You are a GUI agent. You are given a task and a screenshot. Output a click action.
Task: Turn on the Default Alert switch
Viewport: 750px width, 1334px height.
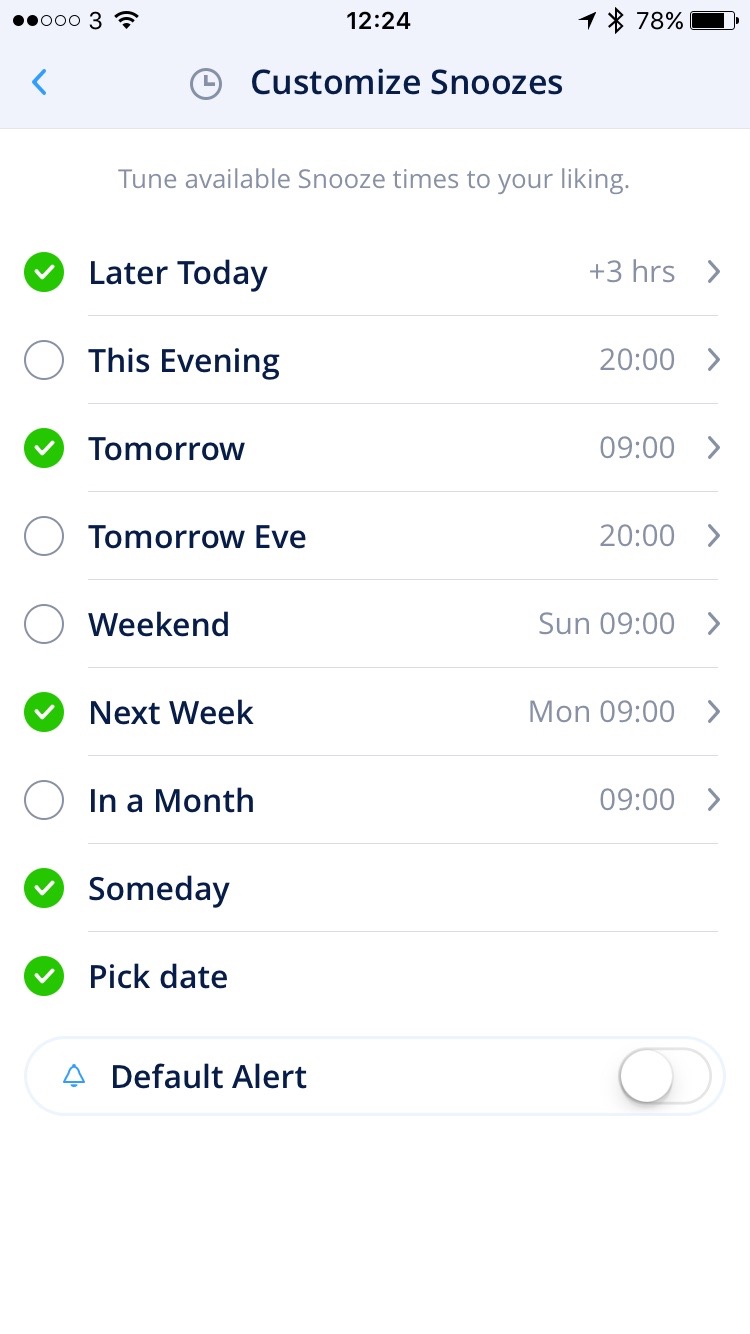(x=665, y=1076)
